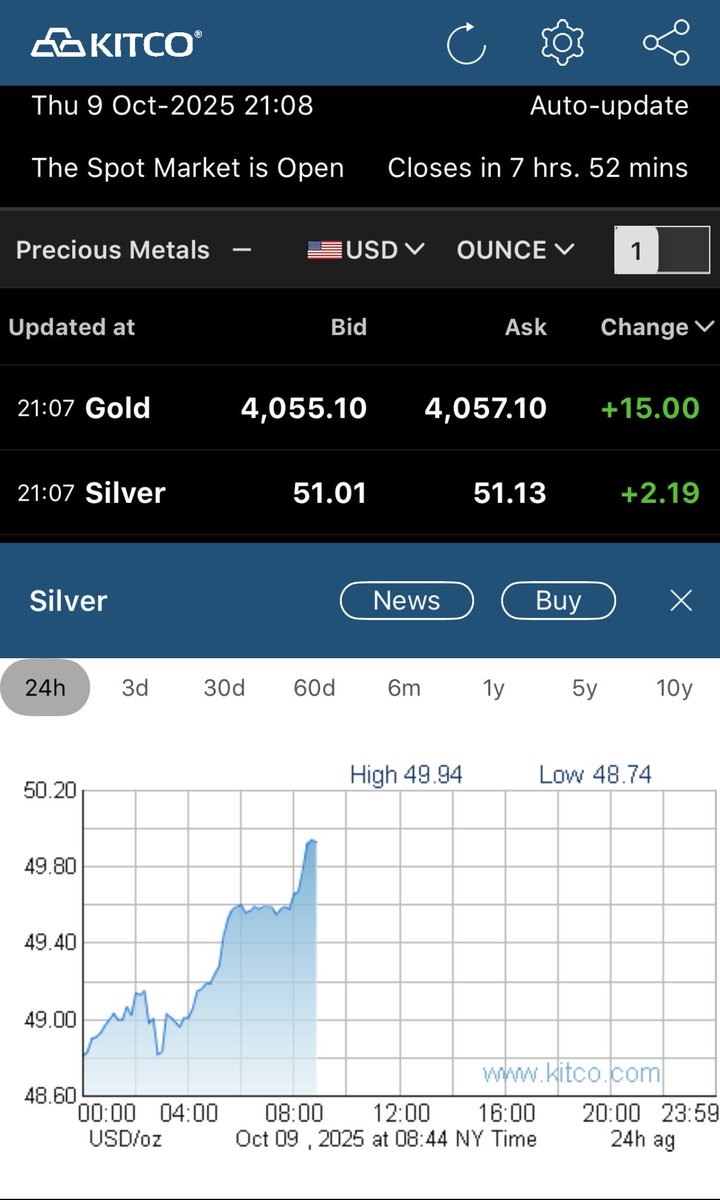Screen dimensions: 720x1200
Task: Close the Silver chart panel
Action: coord(681,600)
